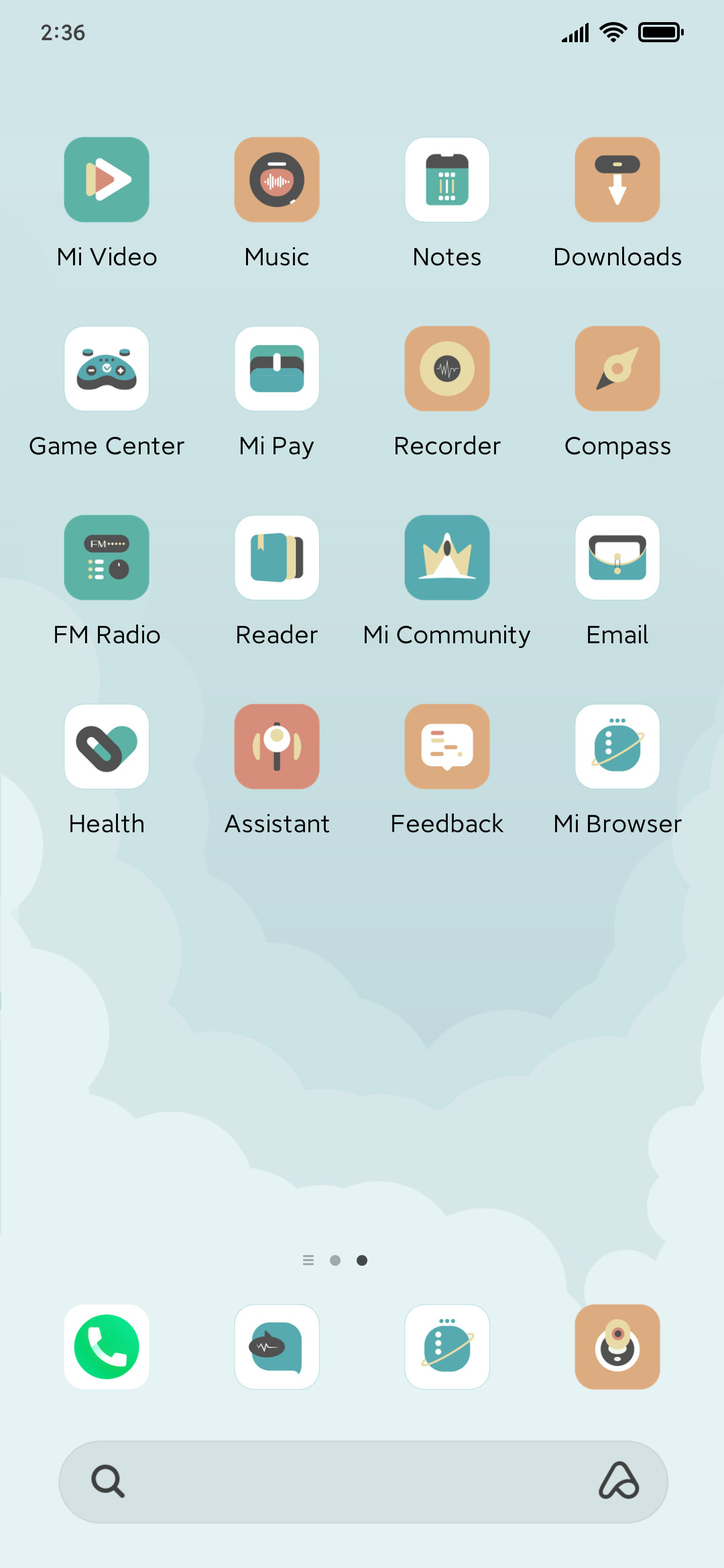
Task: Tap the home screen search bar
Action: [x=363, y=1482]
